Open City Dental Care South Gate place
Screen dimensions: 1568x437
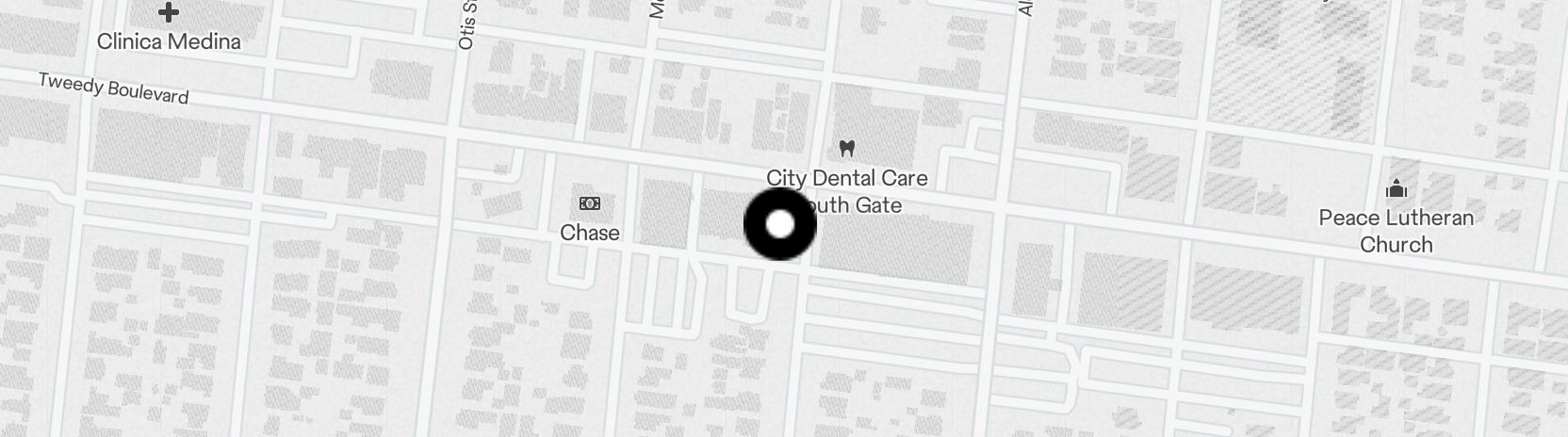[846, 149]
